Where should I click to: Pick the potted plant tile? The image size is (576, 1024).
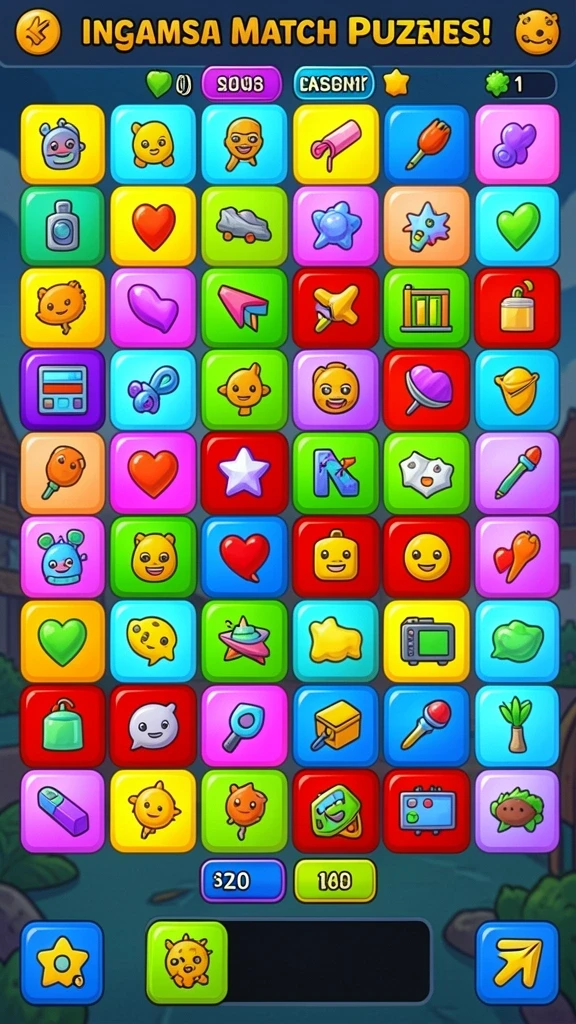tap(517, 725)
